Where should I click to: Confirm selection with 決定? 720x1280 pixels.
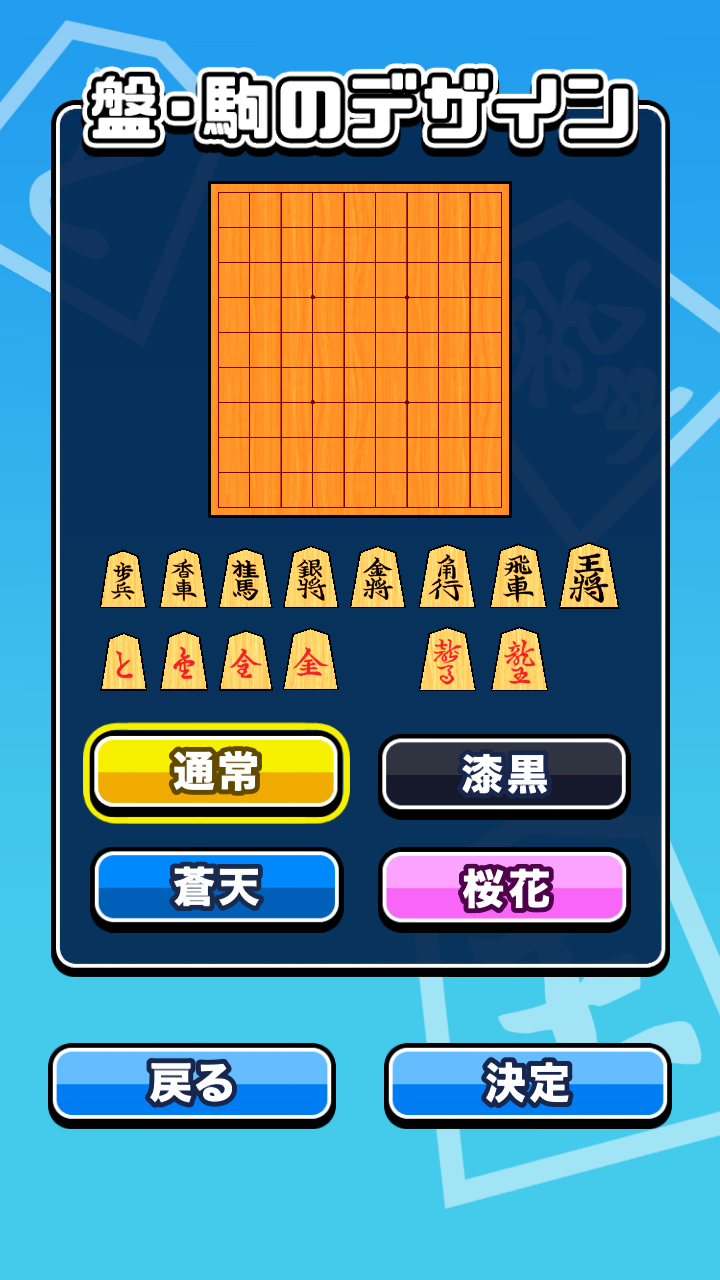tap(527, 1083)
